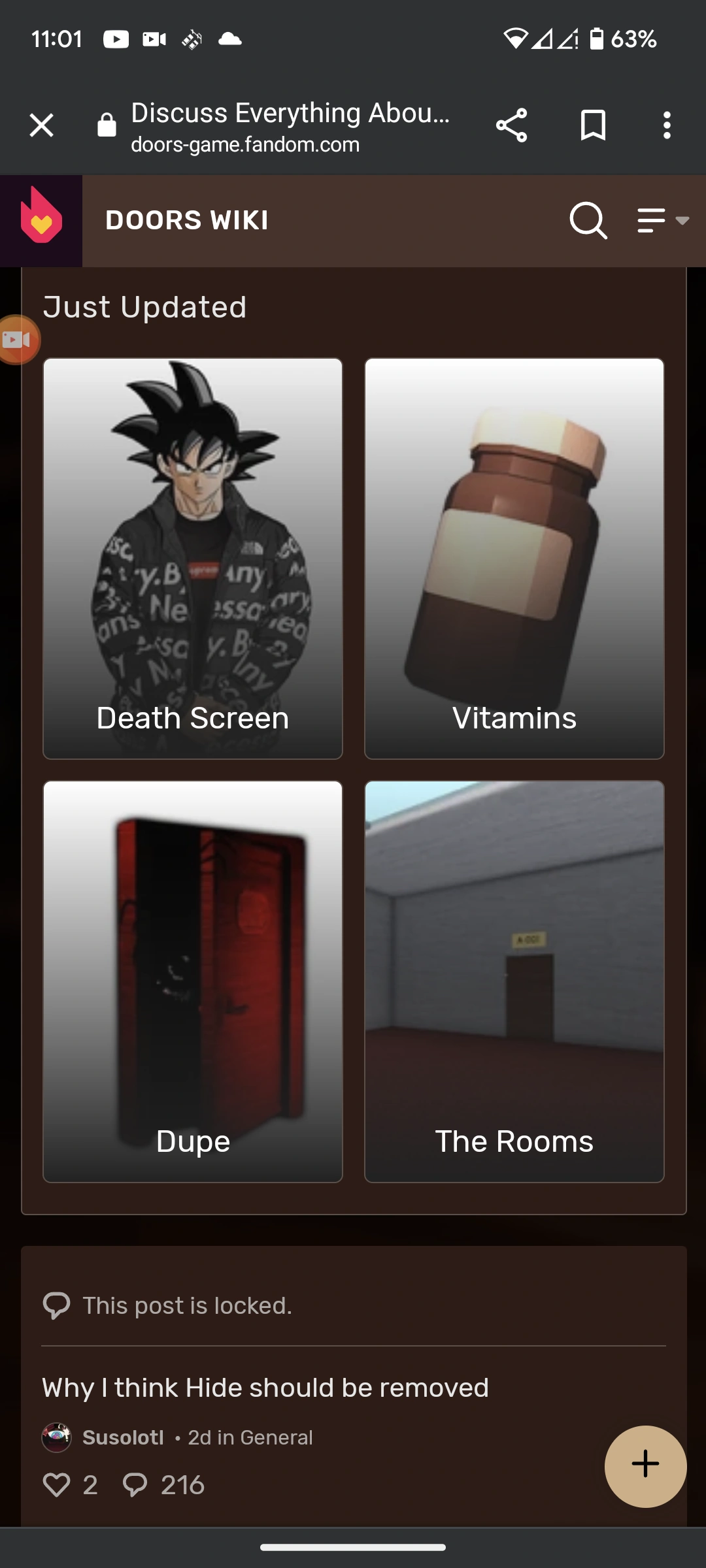Open the General category link

277,1437
